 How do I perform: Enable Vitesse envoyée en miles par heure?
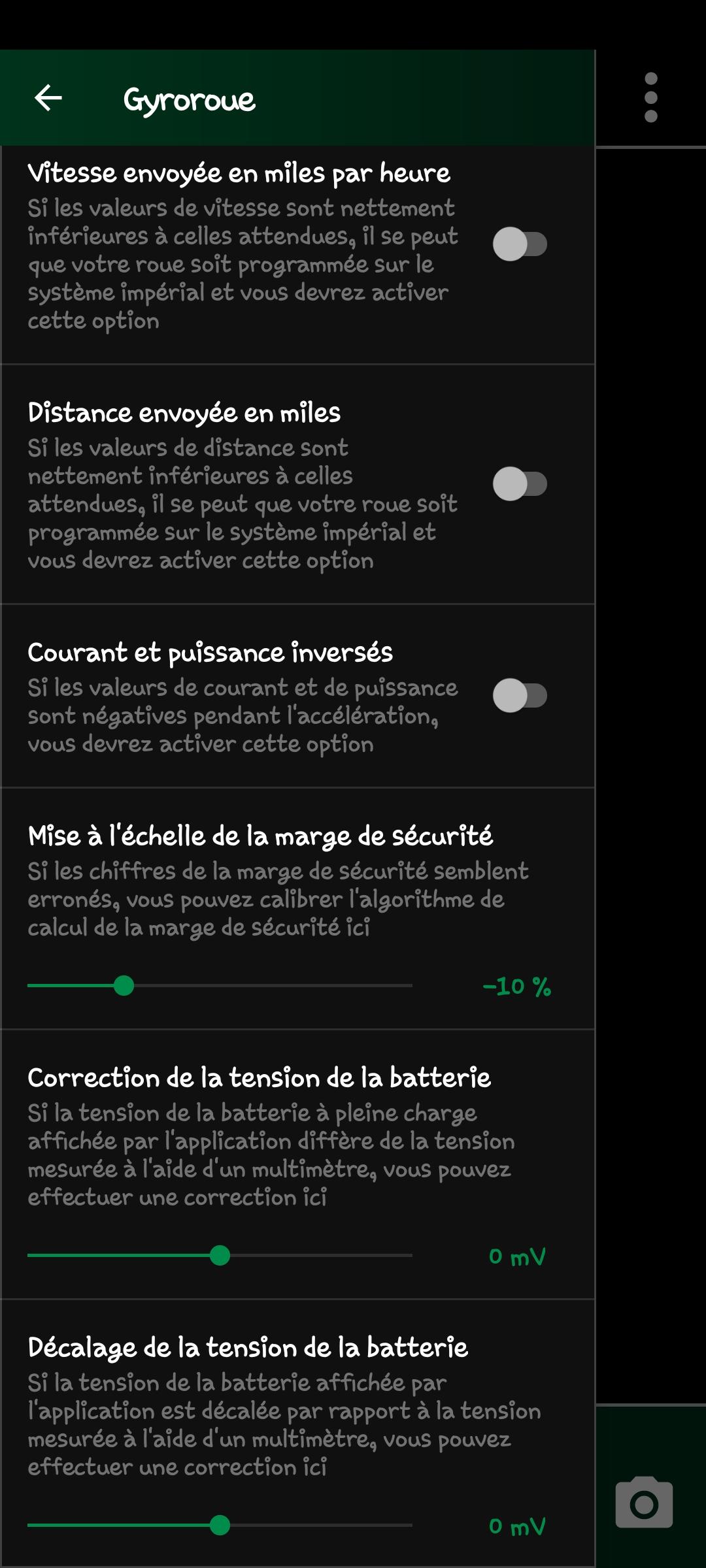click(520, 244)
